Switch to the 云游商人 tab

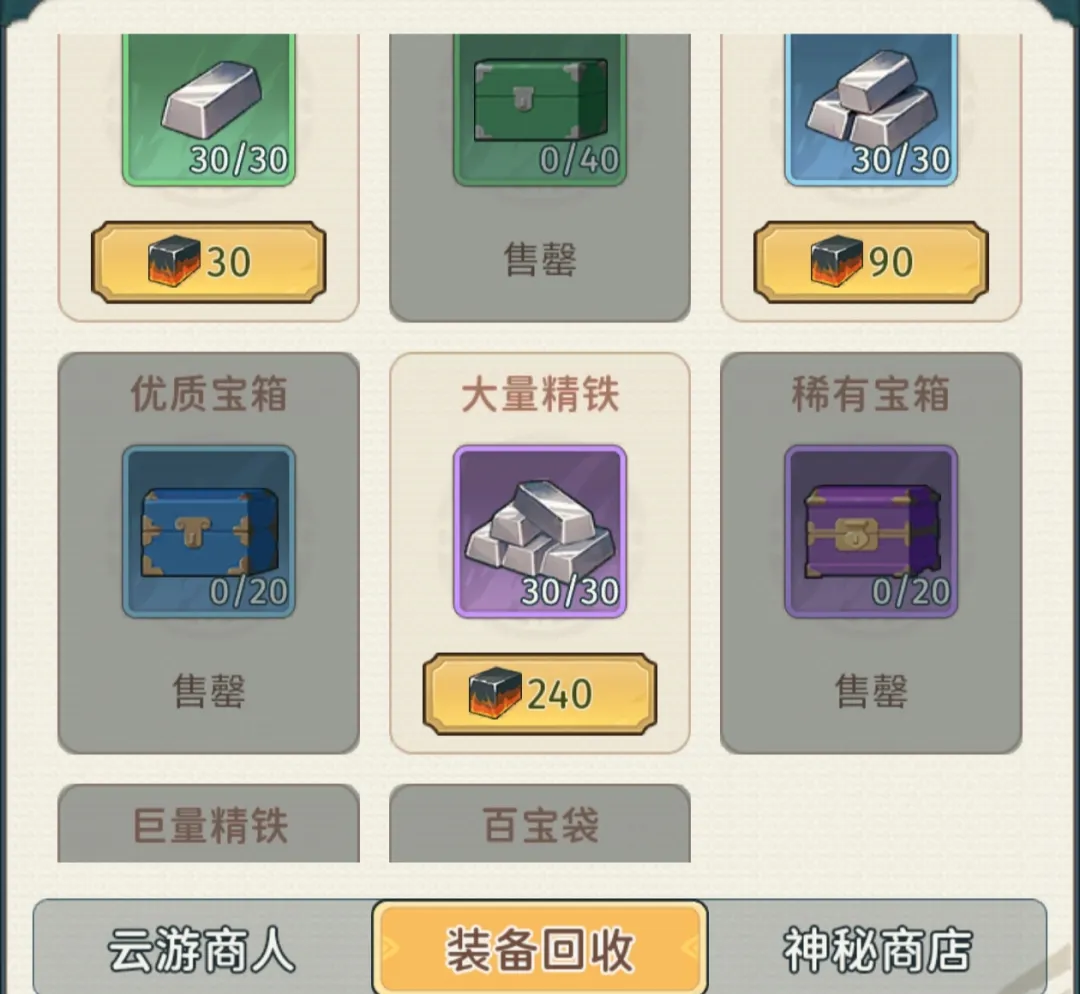(x=202, y=950)
